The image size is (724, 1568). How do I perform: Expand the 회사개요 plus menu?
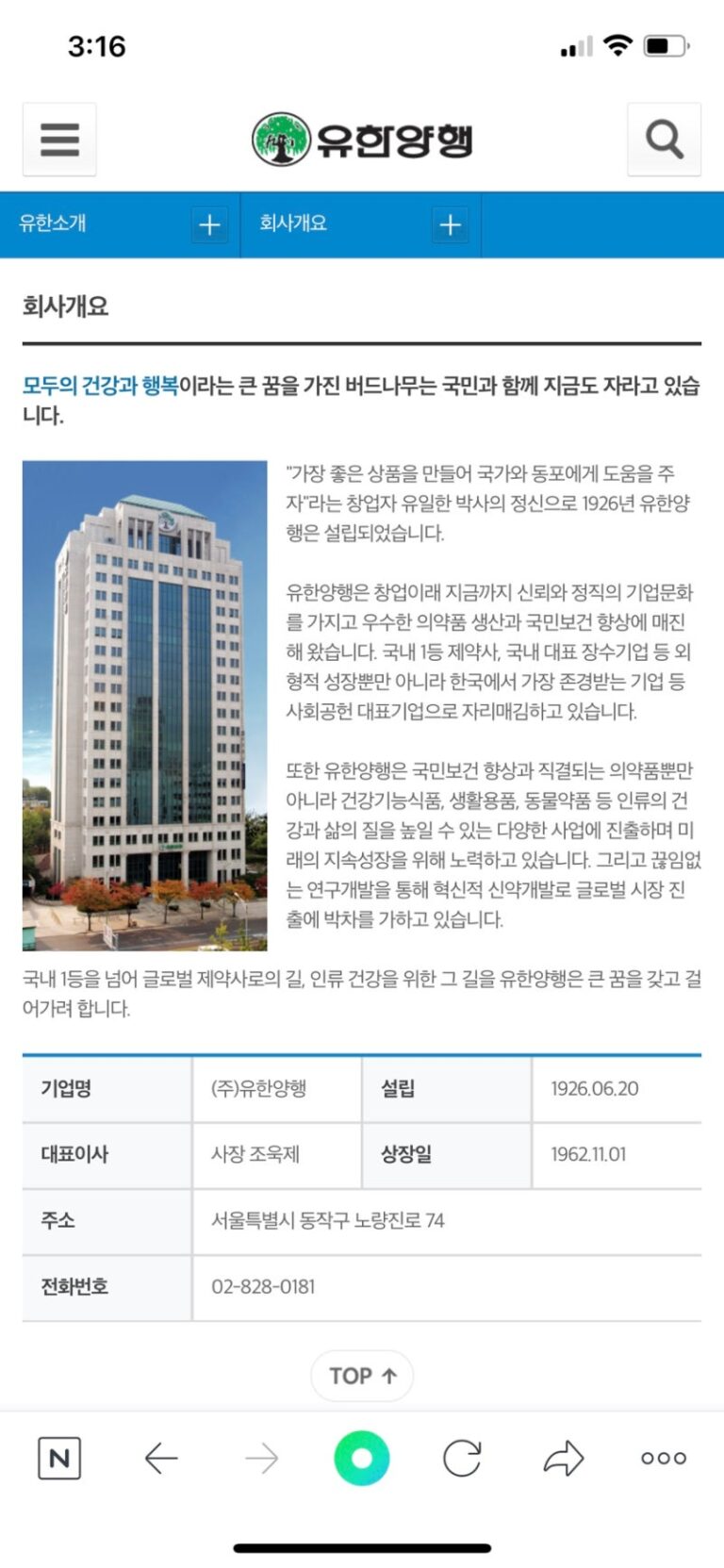coord(451,224)
